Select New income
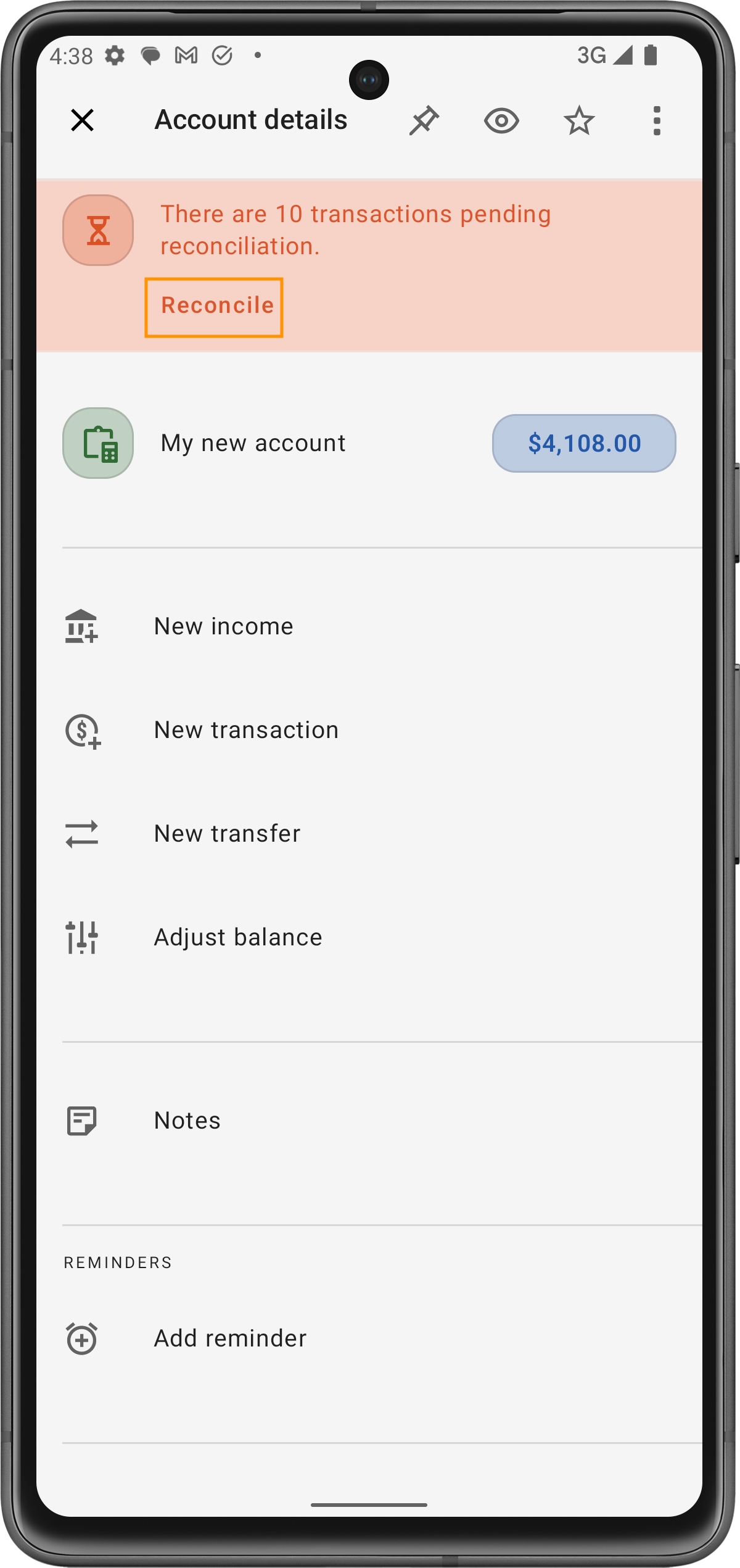This screenshot has height=1568, width=740. (223, 626)
